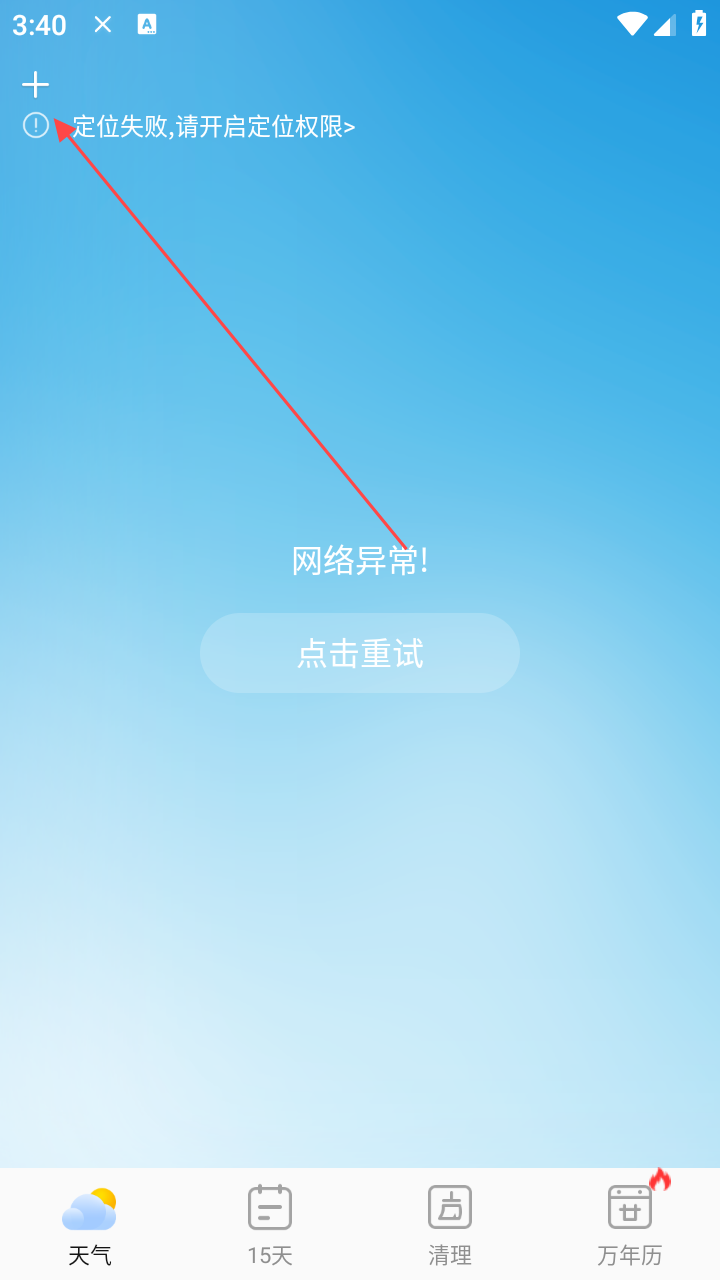Screen dimensions: 720x1280
Task: Tap the 点击重试 retry button
Action: tap(360, 653)
